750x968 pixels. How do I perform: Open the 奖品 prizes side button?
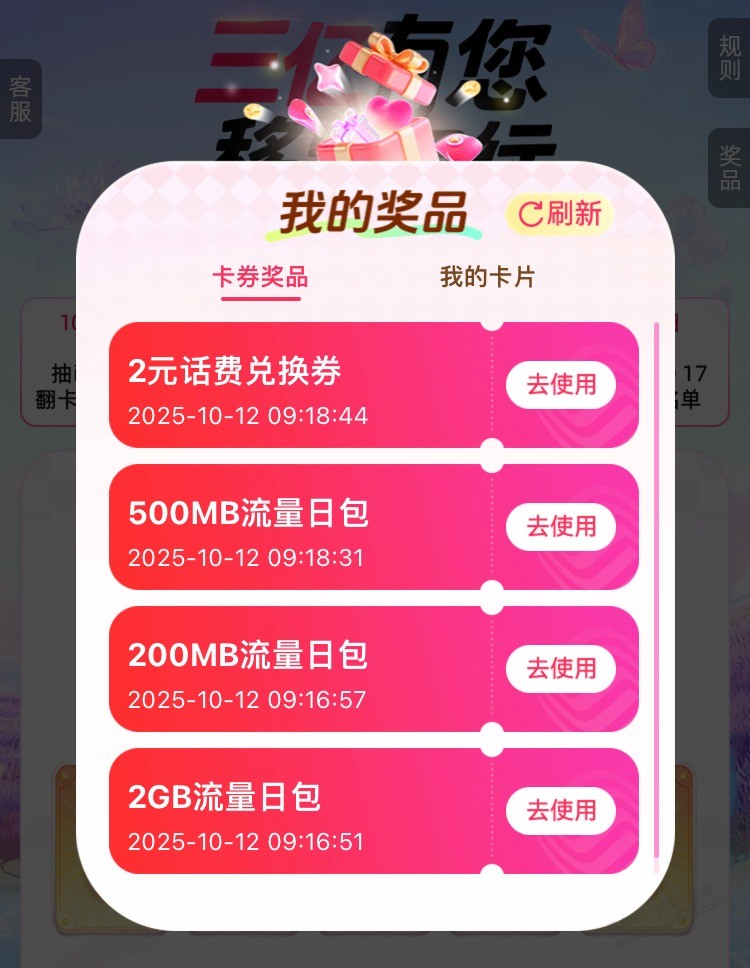(x=729, y=168)
